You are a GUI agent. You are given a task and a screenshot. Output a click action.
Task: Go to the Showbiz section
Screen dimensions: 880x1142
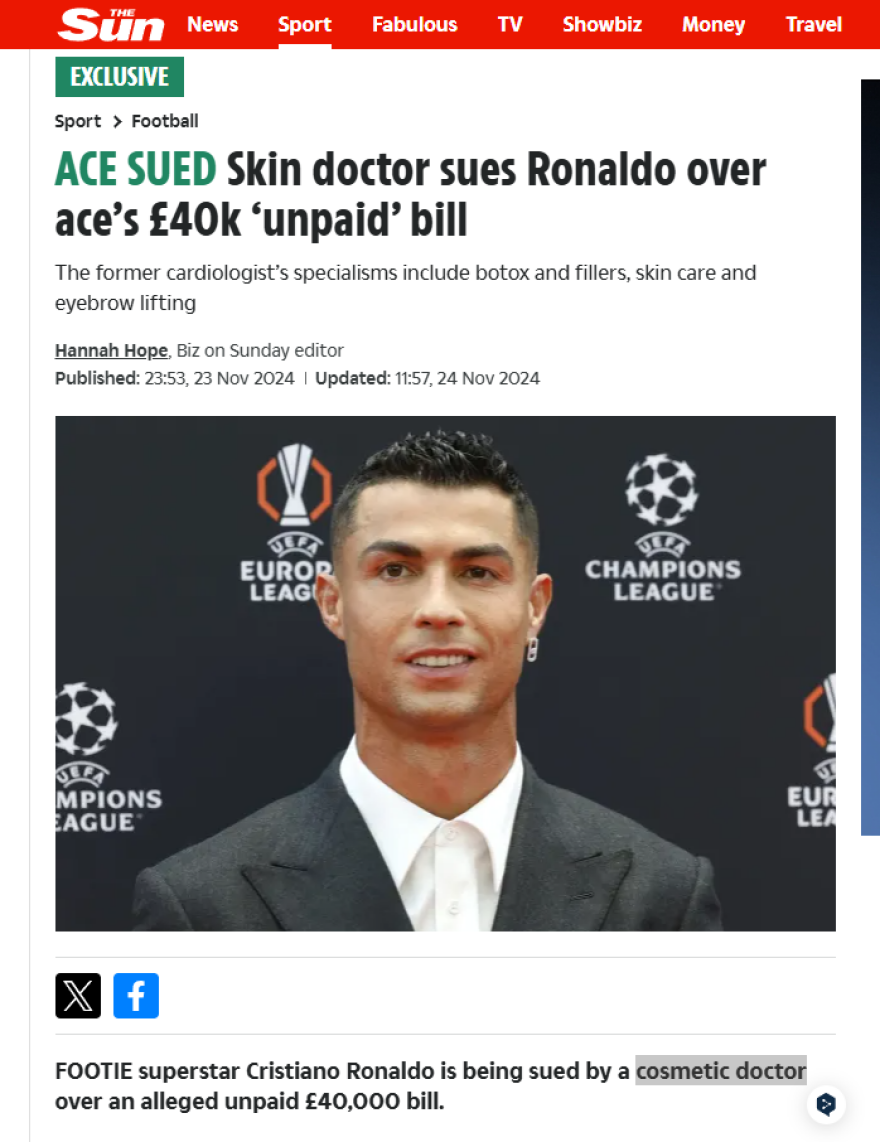tap(602, 24)
